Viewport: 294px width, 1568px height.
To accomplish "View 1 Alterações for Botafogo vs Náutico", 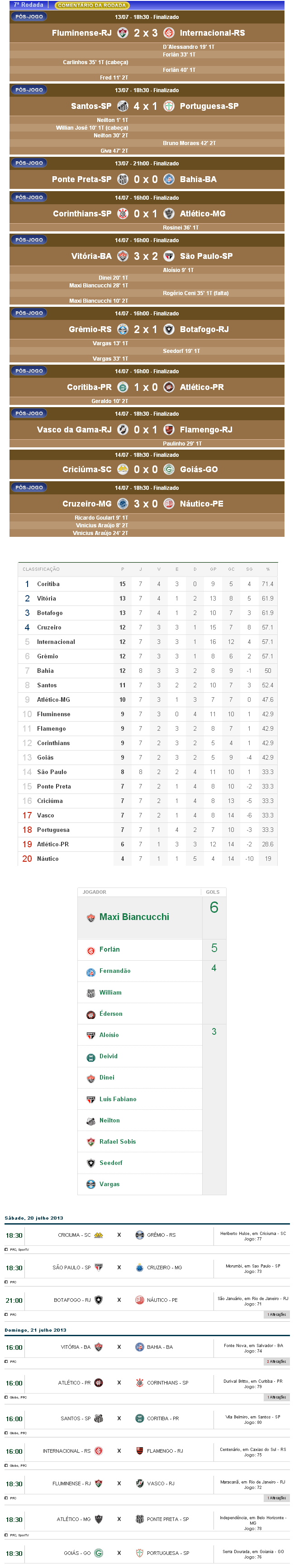I will (277, 1314).
